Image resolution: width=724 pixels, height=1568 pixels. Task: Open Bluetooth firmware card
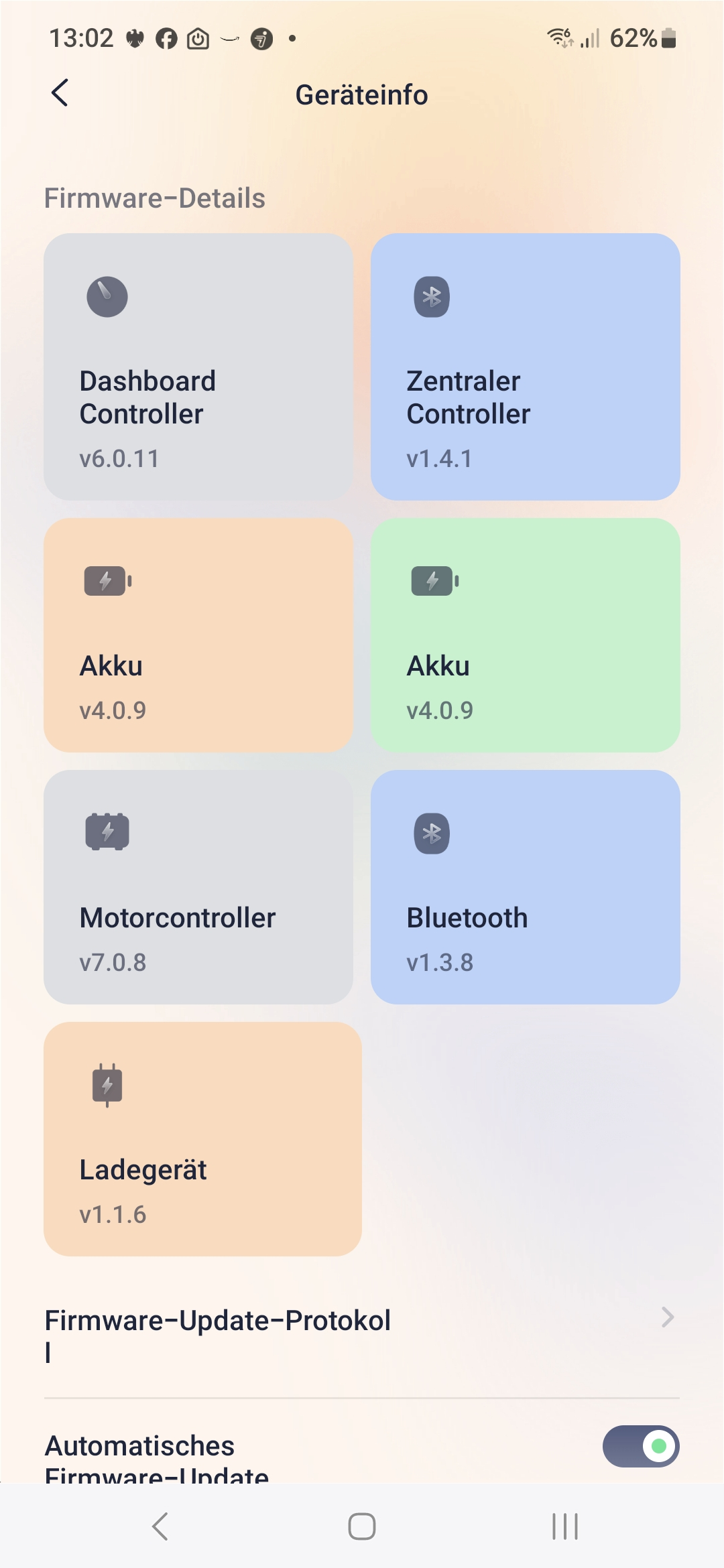pos(525,887)
